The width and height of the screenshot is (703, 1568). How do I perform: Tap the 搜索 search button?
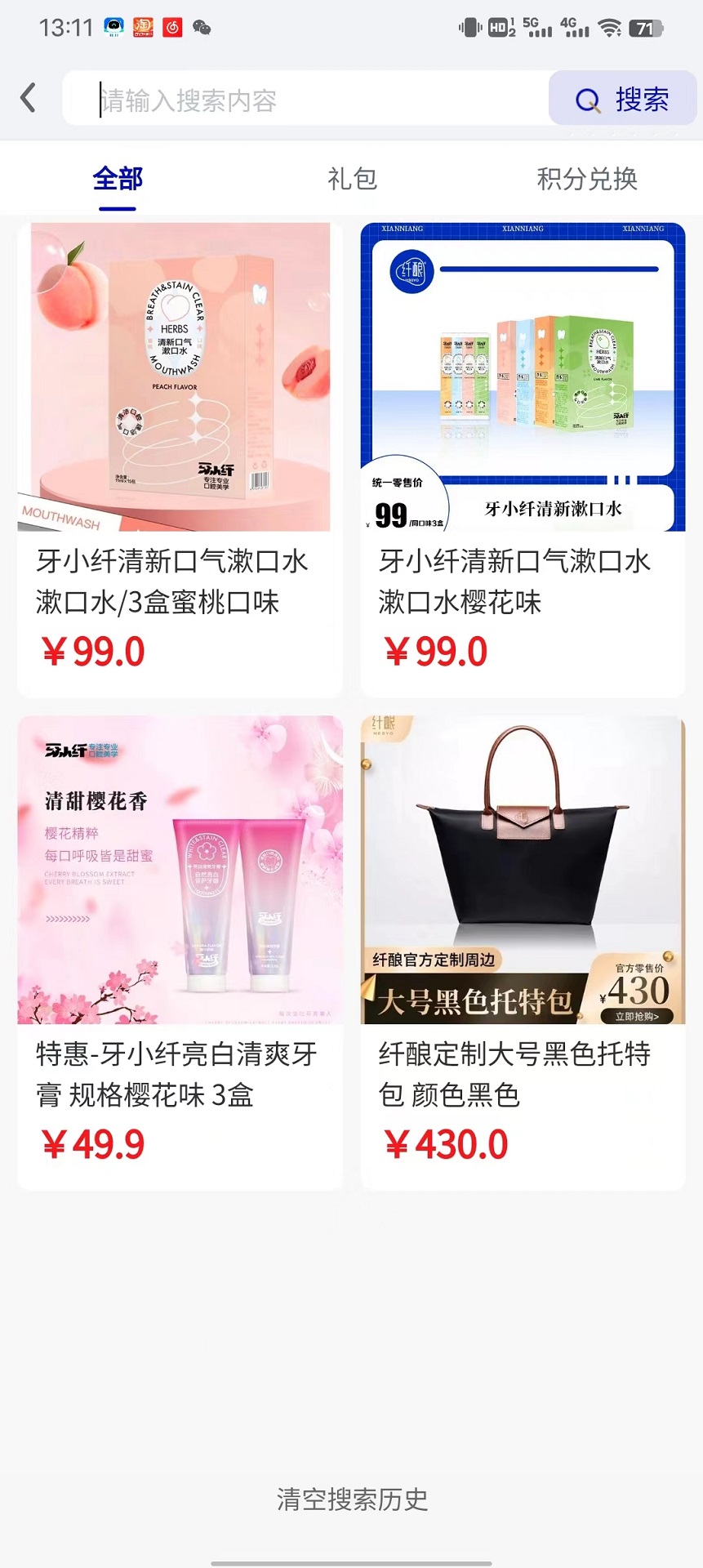pyautogui.click(x=622, y=100)
